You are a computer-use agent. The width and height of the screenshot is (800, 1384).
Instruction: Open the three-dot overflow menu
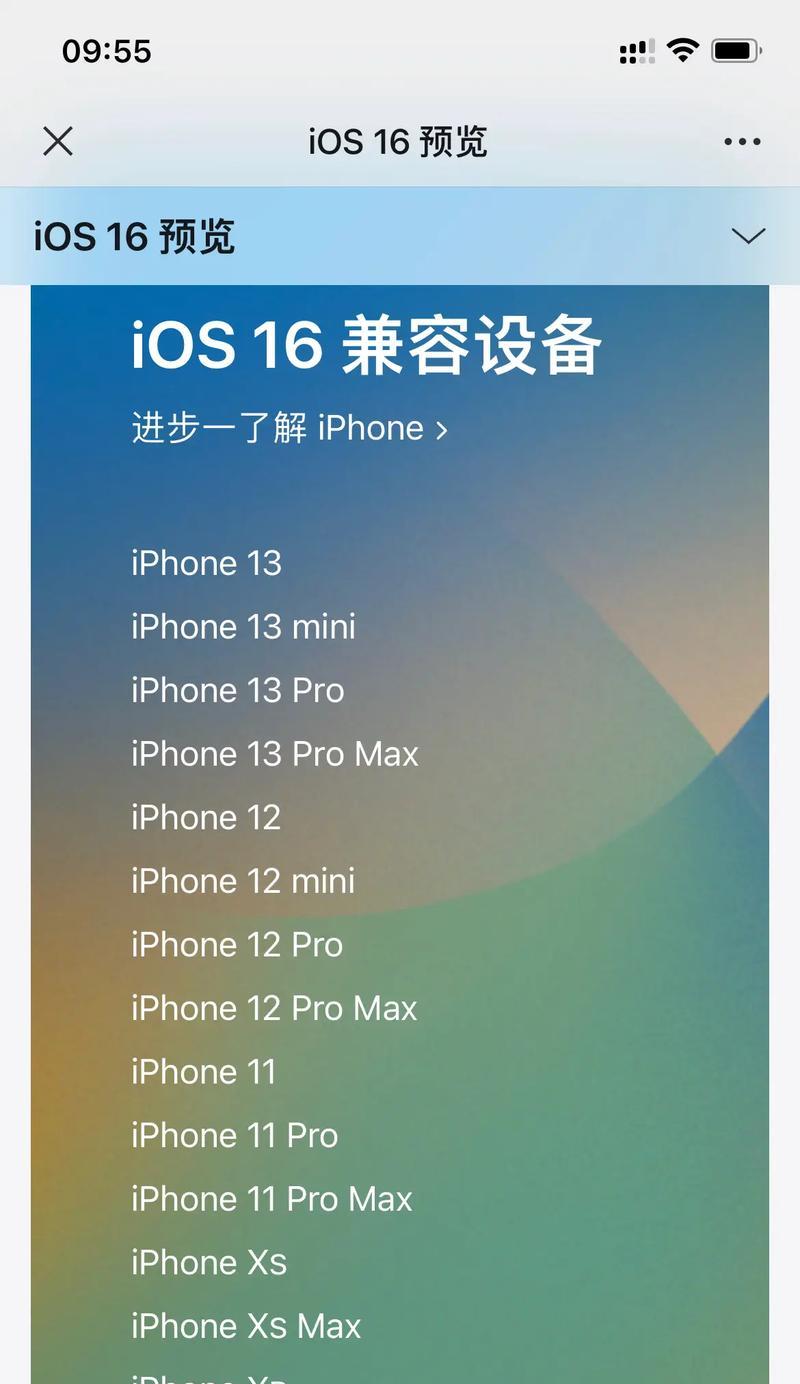click(742, 142)
